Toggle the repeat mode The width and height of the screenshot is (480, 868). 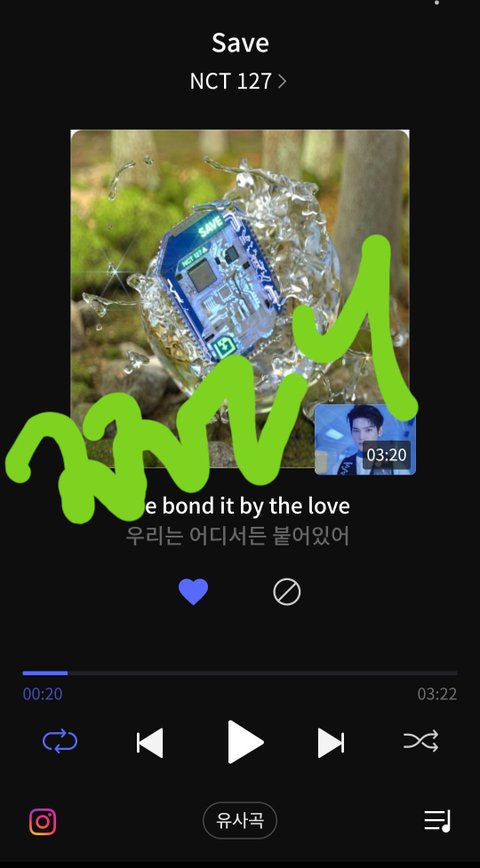pyautogui.click(x=60, y=741)
